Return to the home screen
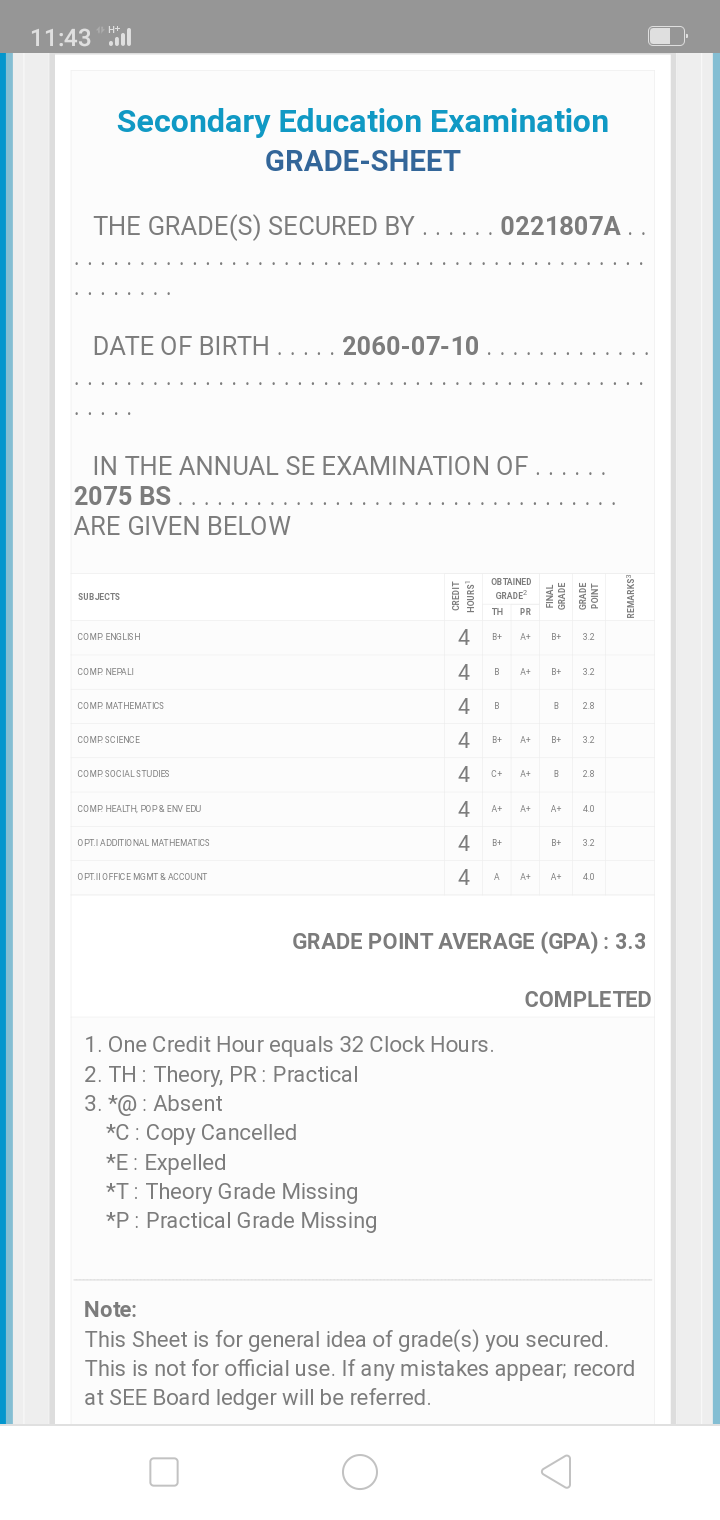 click(x=360, y=1471)
